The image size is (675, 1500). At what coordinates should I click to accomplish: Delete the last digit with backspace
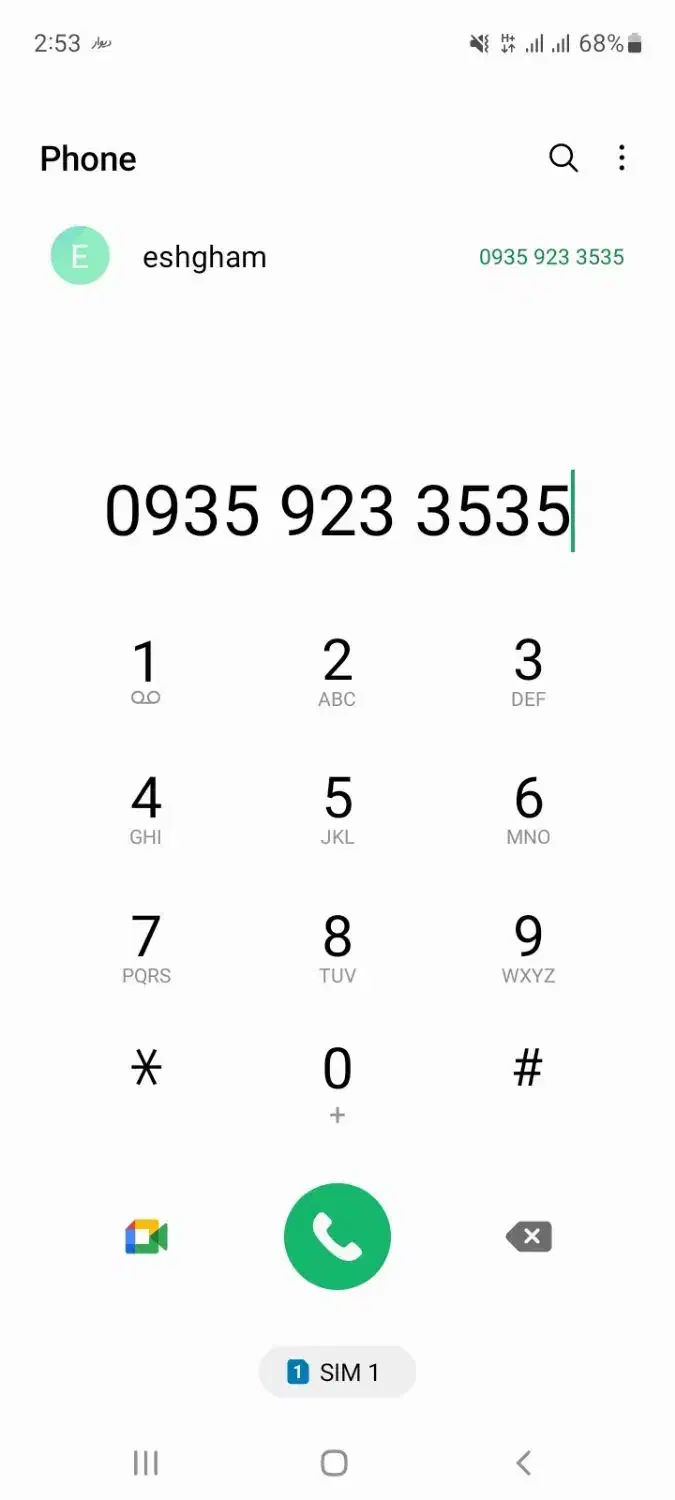[x=529, y=1237]
